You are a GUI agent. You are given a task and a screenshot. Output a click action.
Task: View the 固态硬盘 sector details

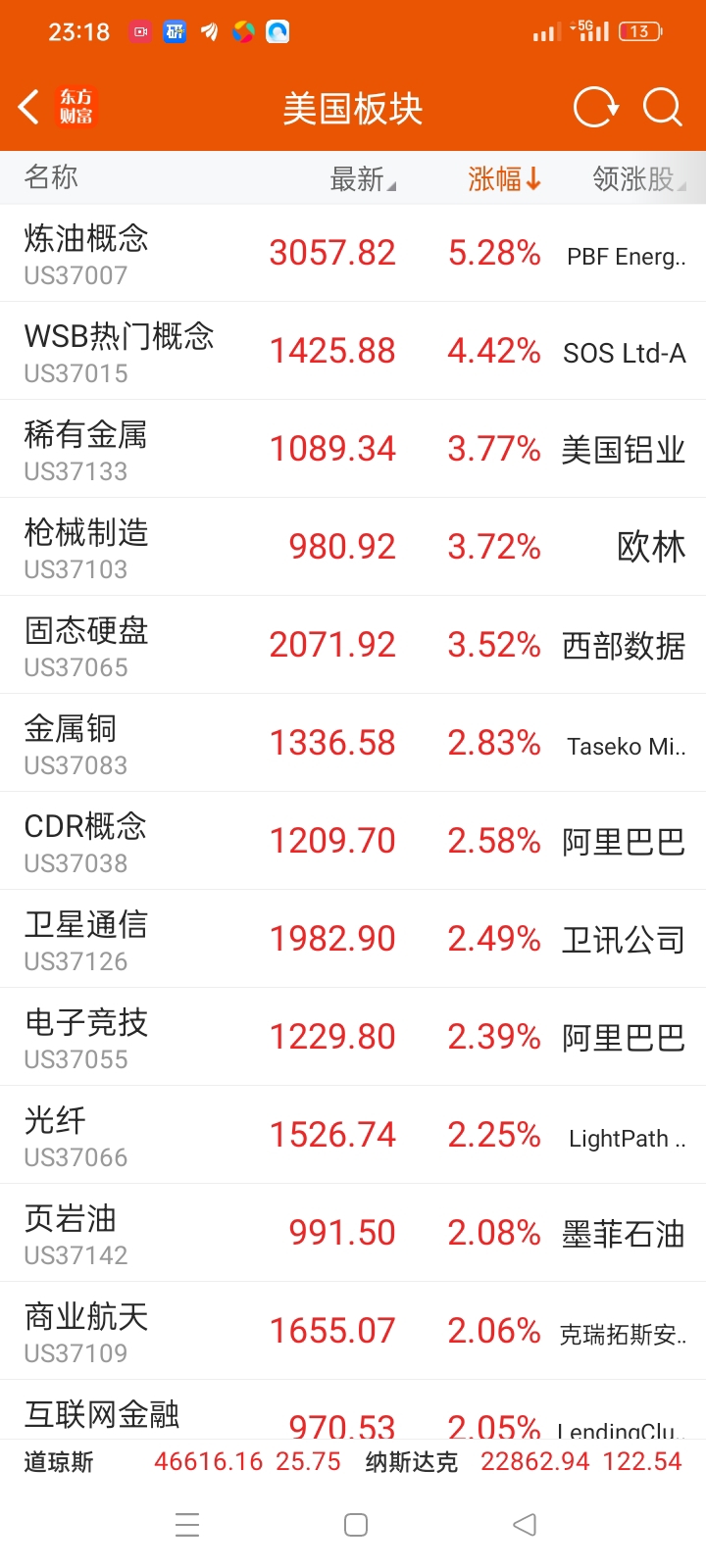353,645
